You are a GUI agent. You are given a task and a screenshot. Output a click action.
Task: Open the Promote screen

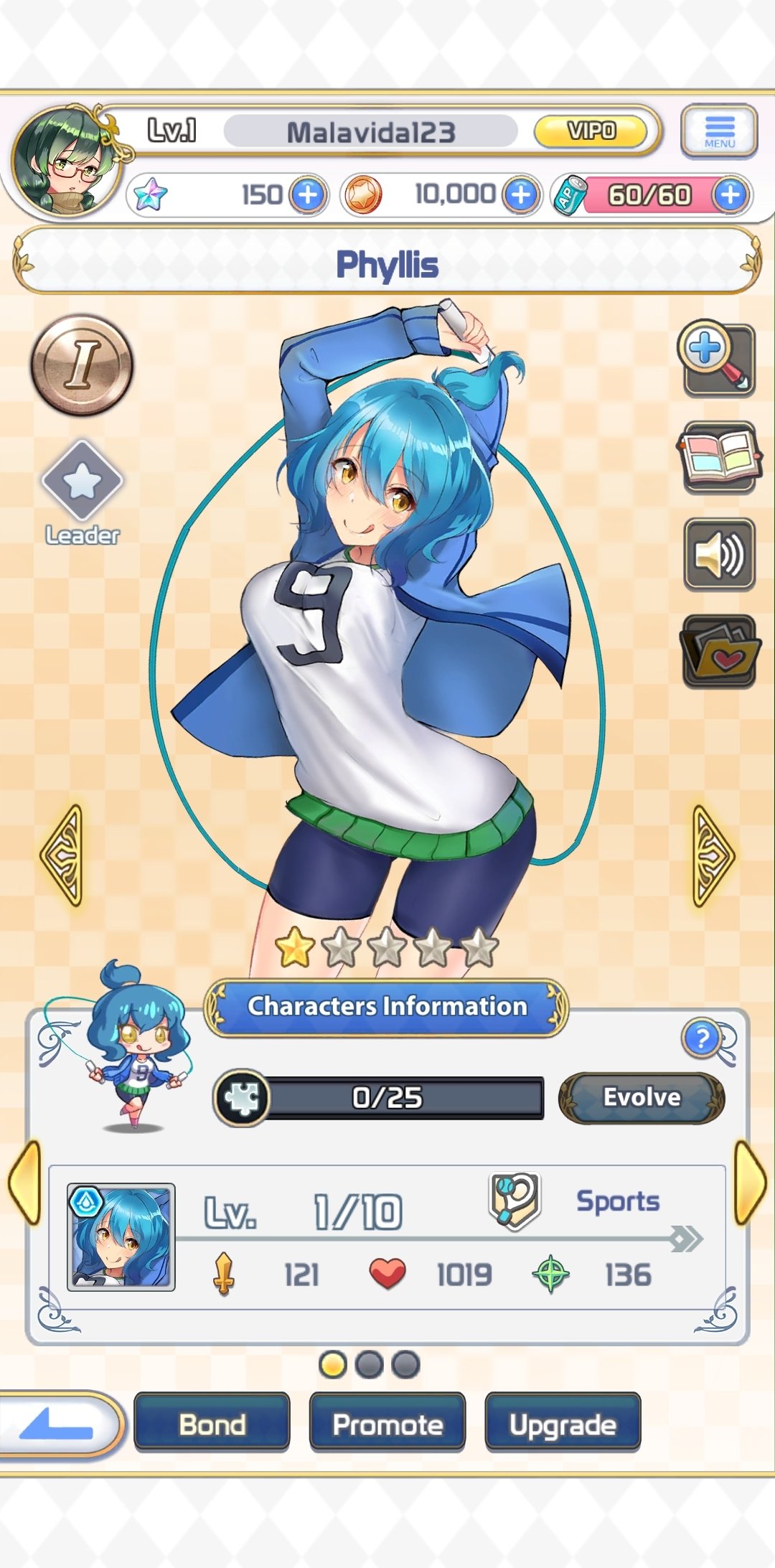click(387, 1424)
